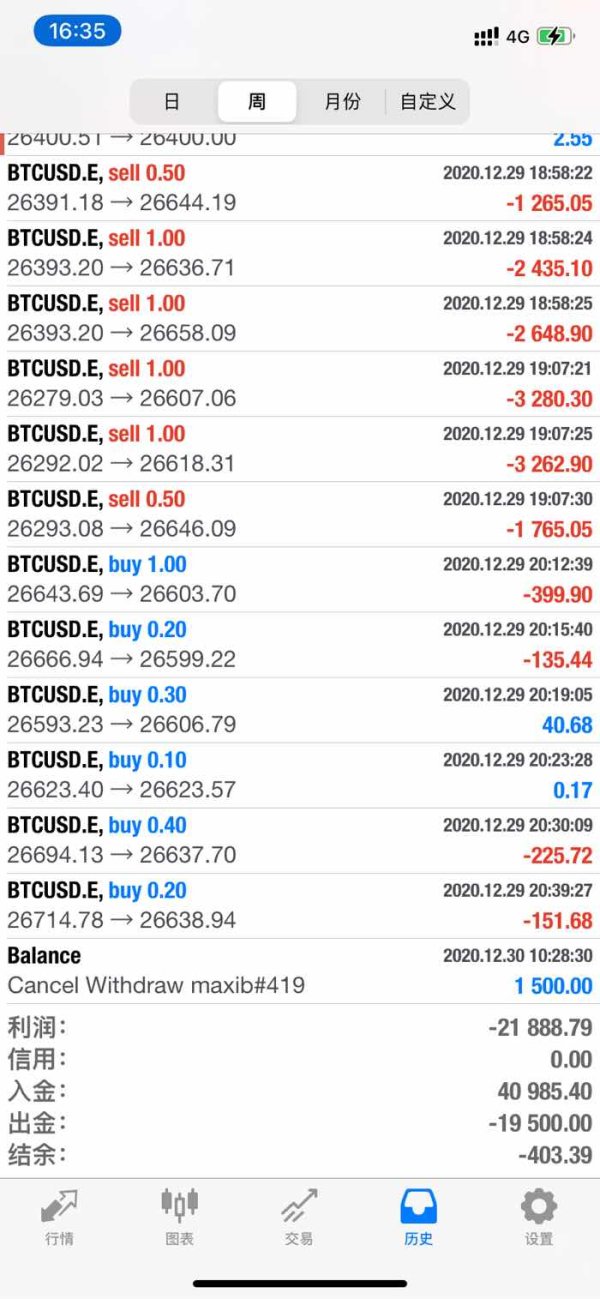Go to the 图表 chart tab
This screenshot has width=600, height=1299.
(x=180, y=1217)
